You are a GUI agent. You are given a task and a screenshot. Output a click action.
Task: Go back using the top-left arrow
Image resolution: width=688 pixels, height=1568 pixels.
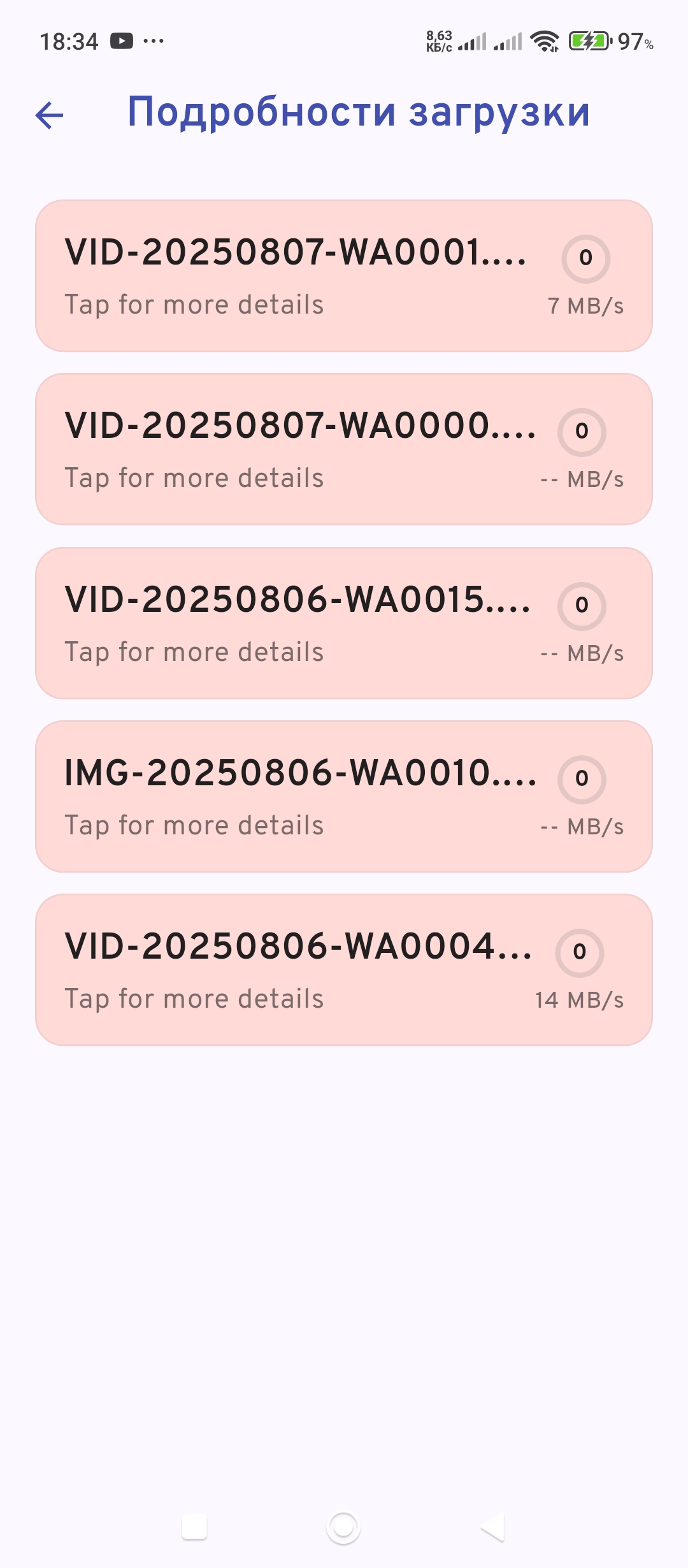click(50, 115)
